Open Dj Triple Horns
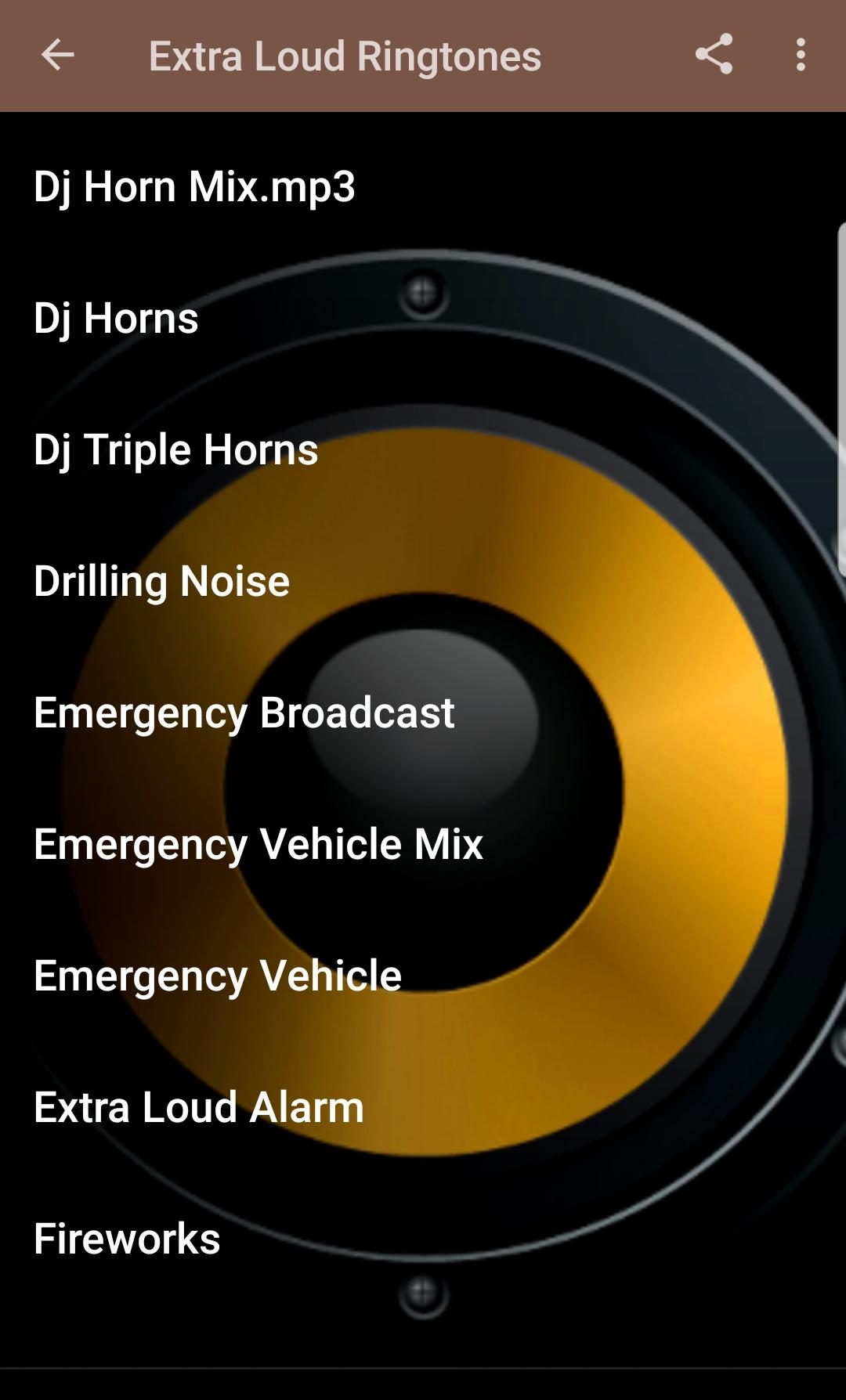This screenshot has width=846, height=1400. click(423, 449)
